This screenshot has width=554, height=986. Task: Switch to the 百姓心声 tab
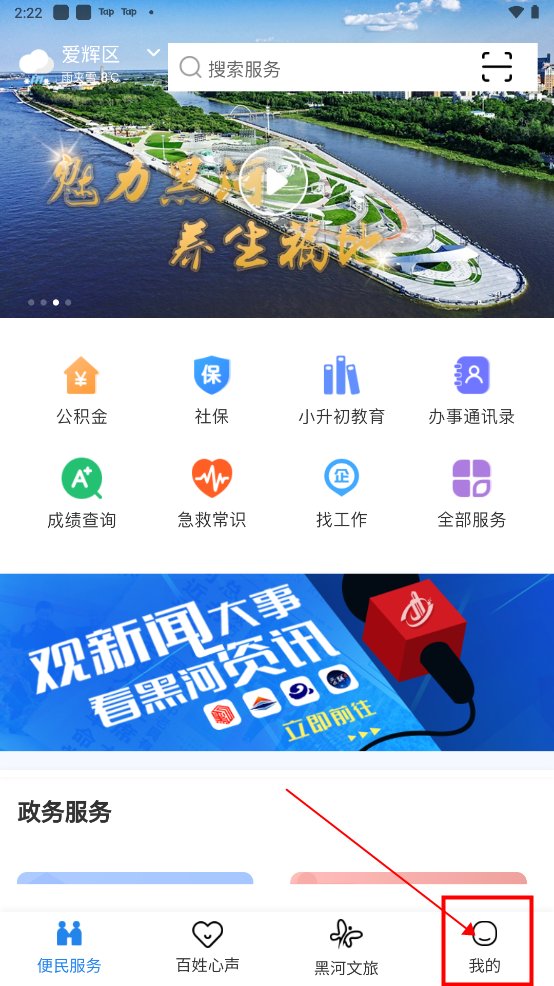[x=208, y=946]
